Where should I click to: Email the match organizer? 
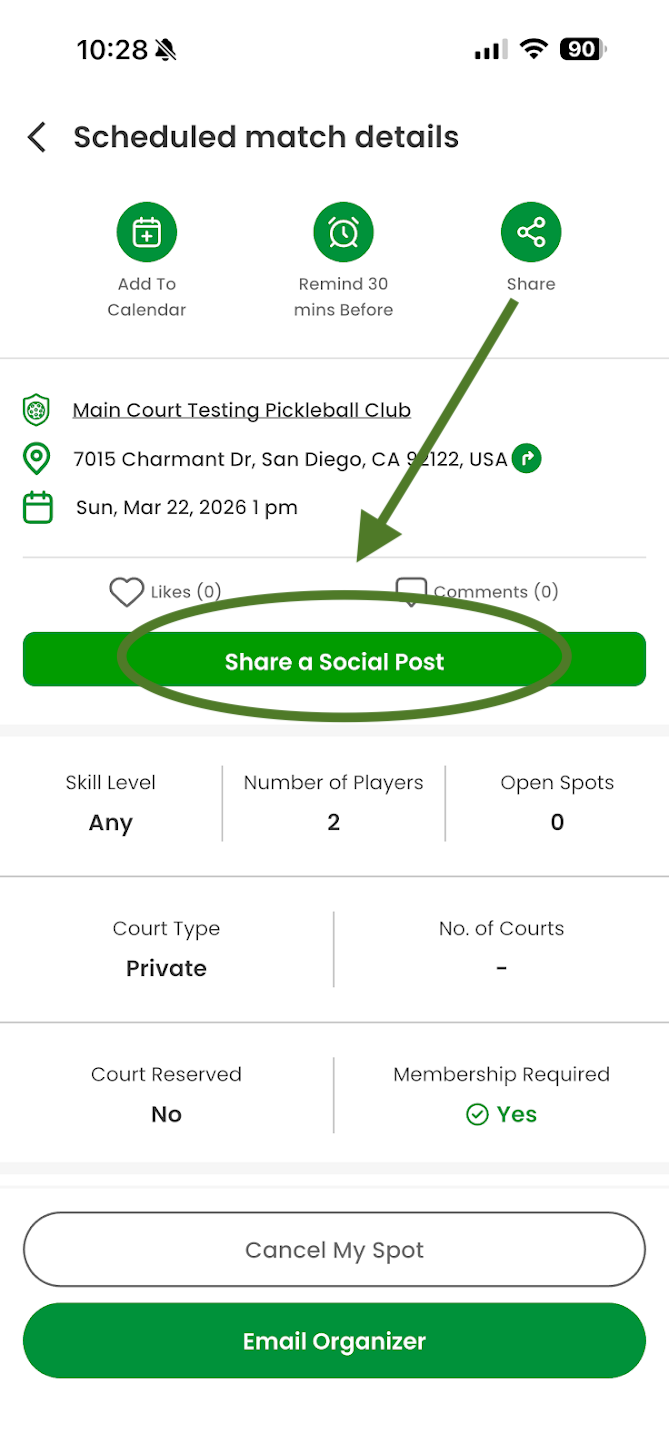tap(334, 1341)
